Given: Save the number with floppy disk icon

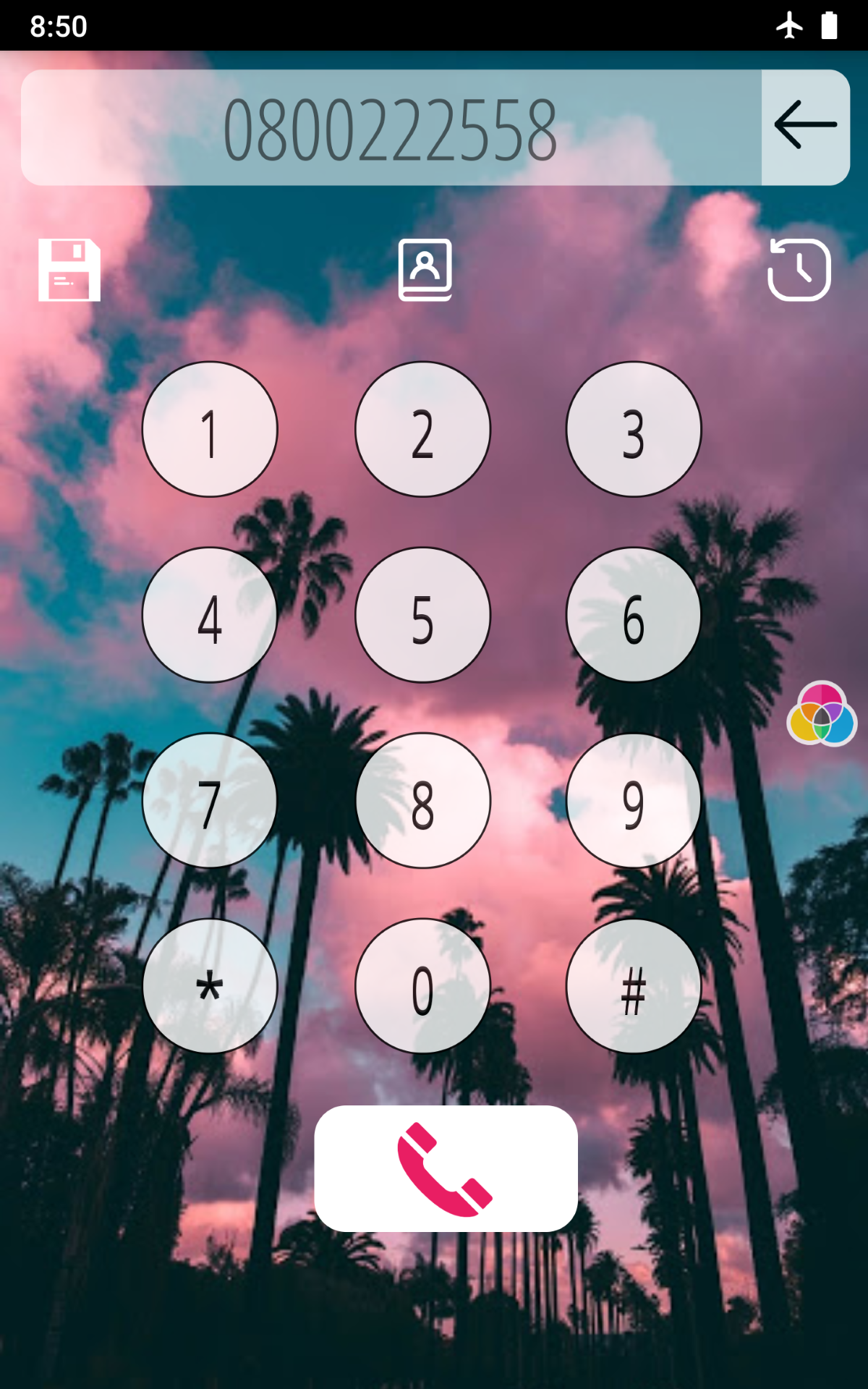Looking at the screenshot, I should pos(69,270).
